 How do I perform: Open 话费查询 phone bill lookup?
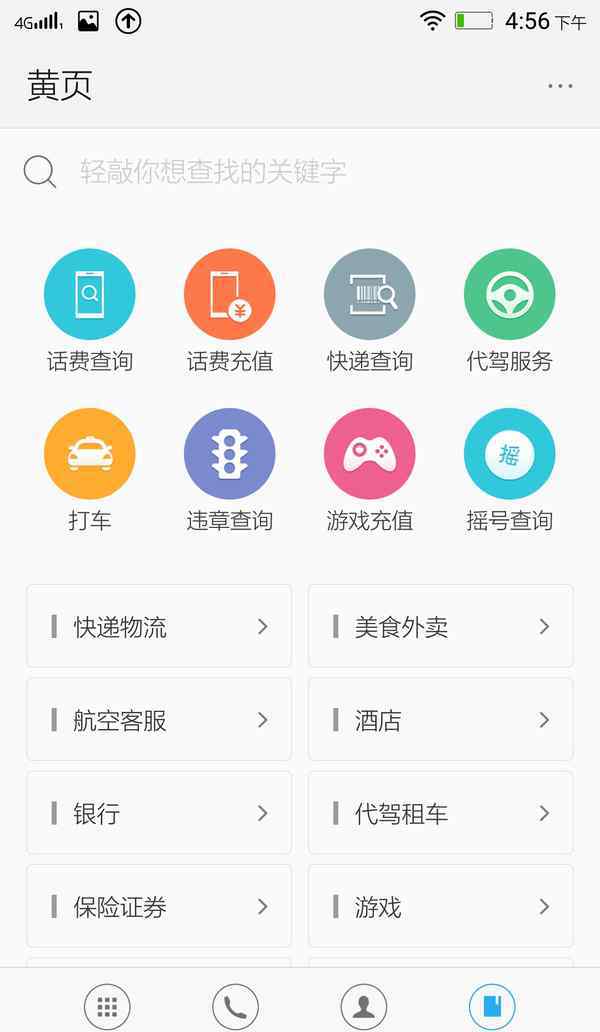coord(89,311)
